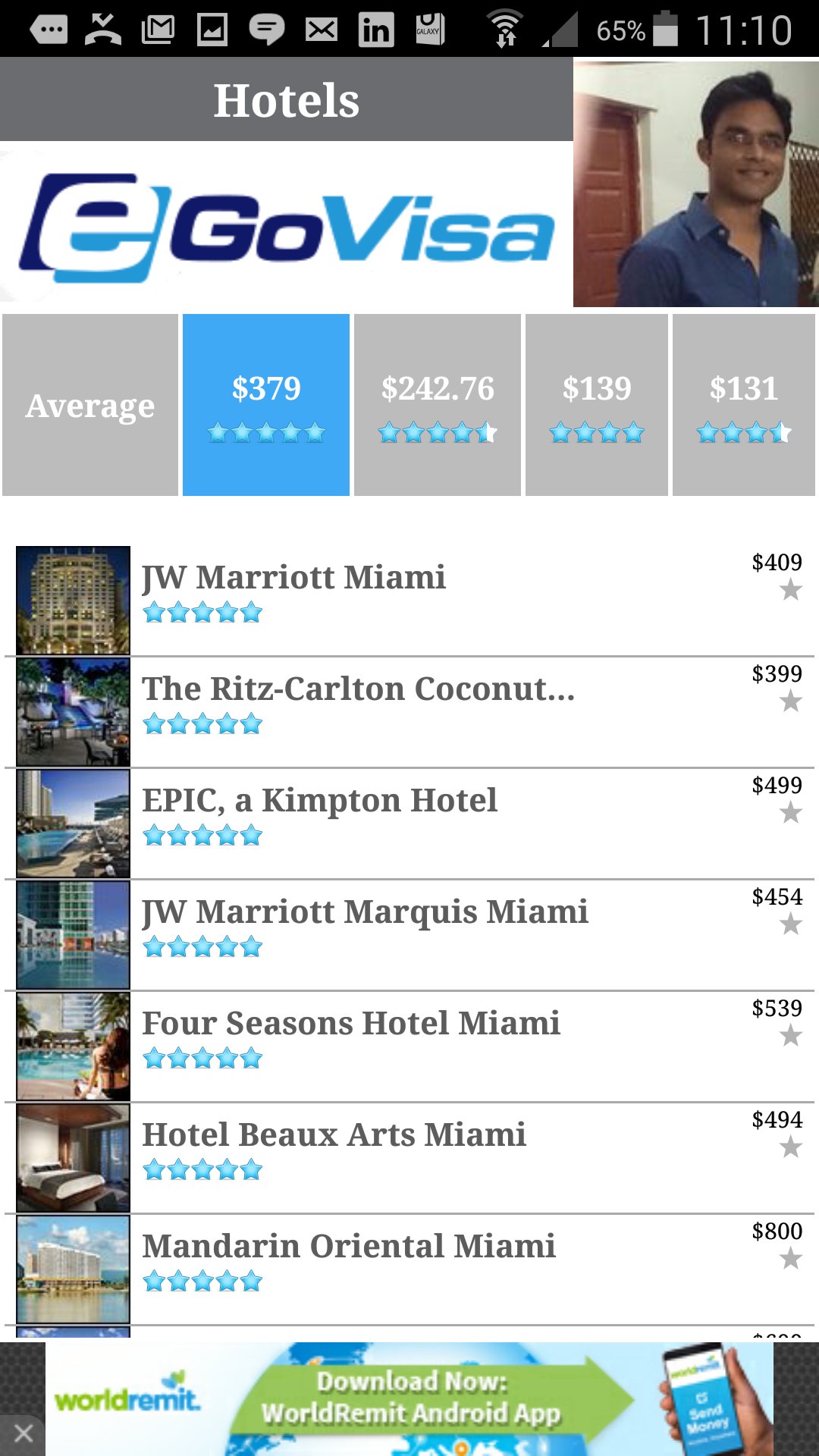The width and height of the screenshot is (819, 1456).
Task: View The Ritz-Carlton Coconut hotel listing
Action: (358, 689)
